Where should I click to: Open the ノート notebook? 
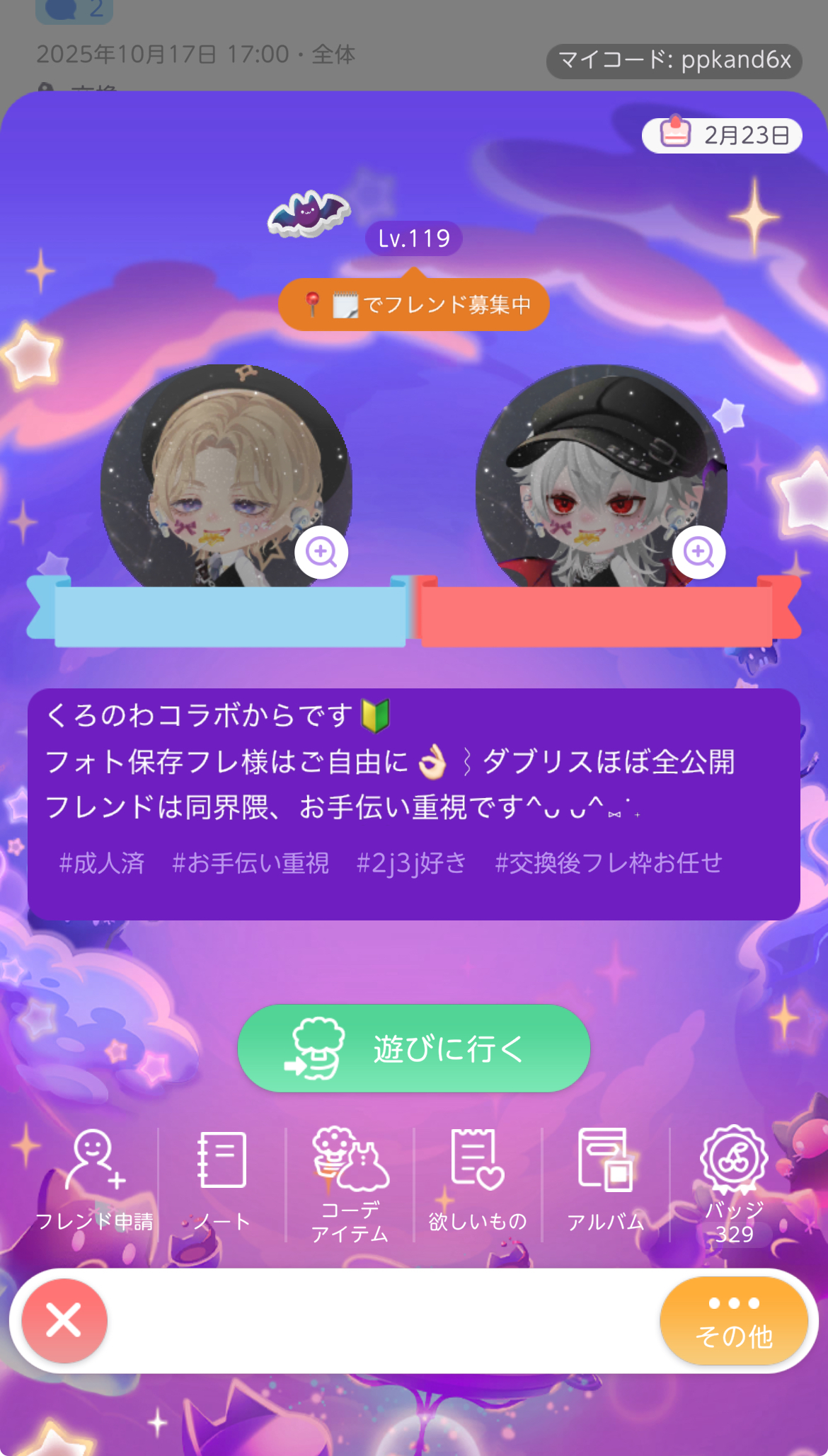pos(222,1179)
